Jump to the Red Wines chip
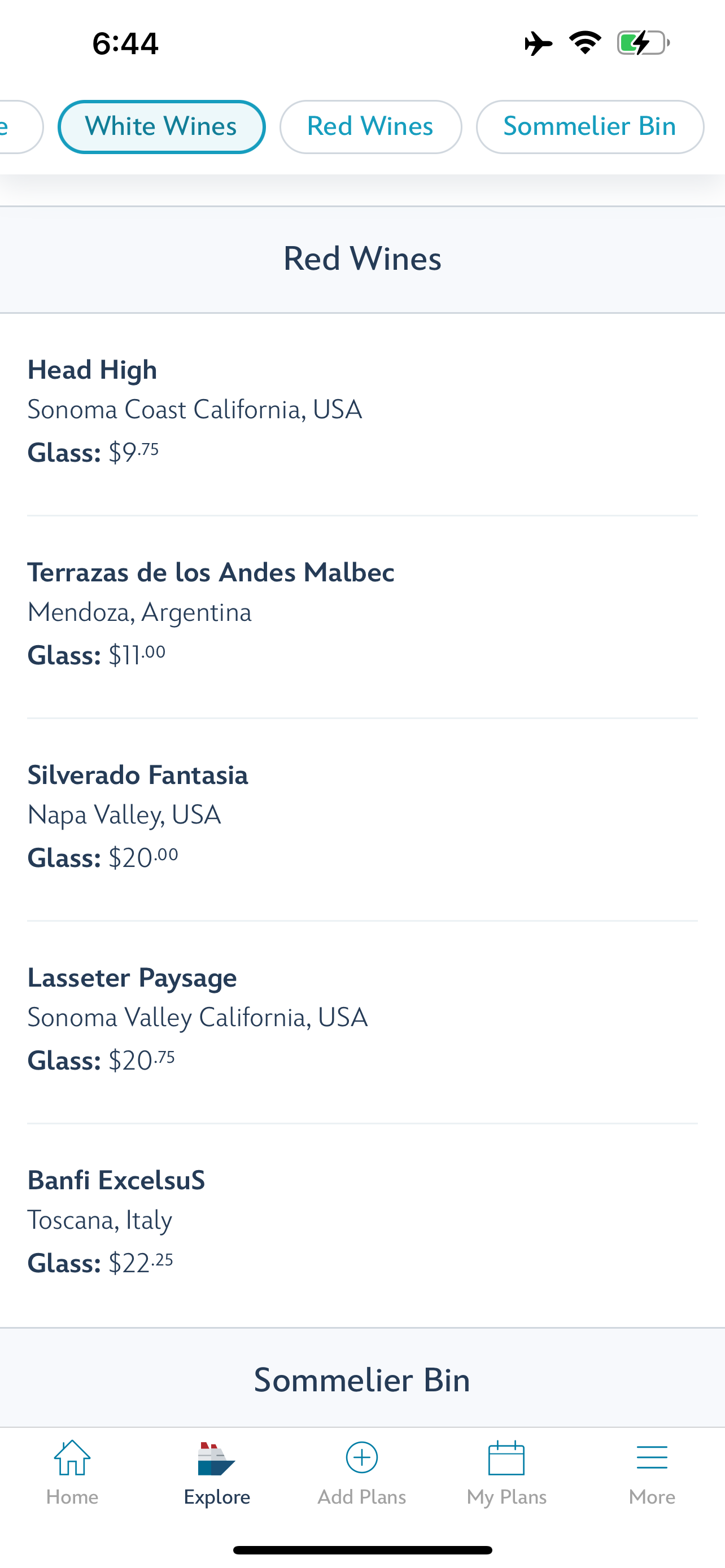Viewport: 725px width, 1568px height. point(370,126)
